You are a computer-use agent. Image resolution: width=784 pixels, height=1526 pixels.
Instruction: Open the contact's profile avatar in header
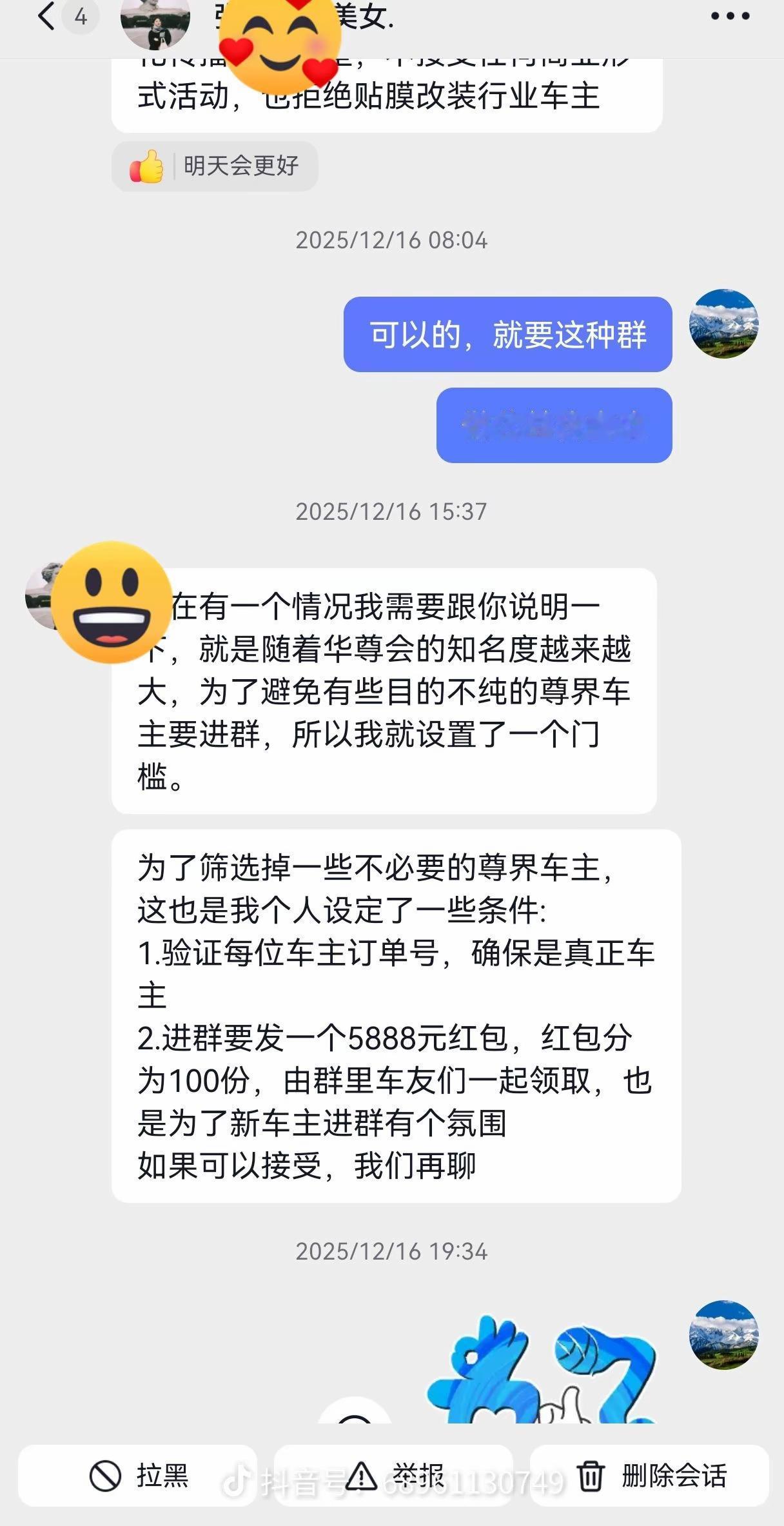155,23
